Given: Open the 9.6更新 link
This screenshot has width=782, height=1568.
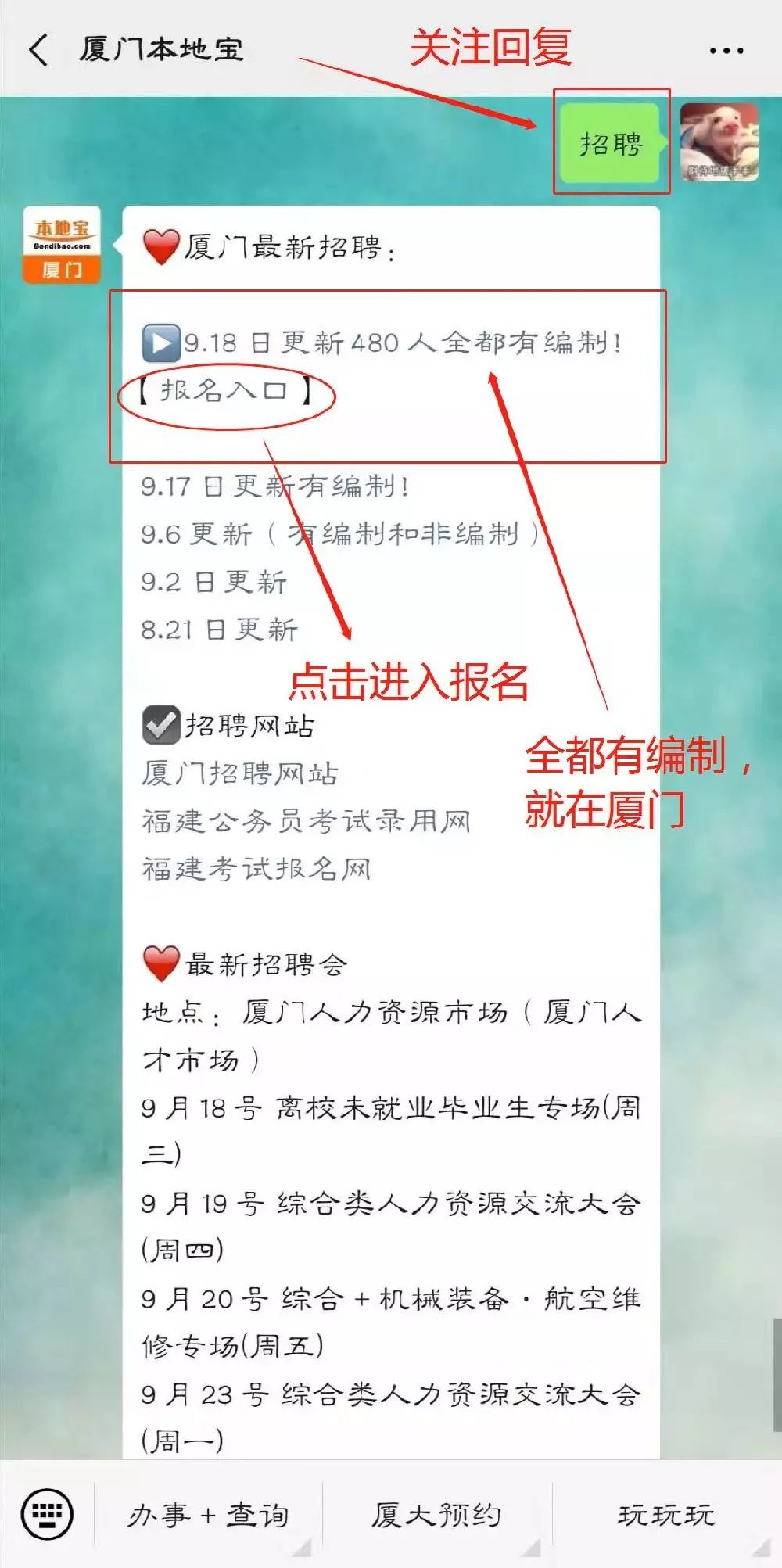Looking at the screenshot, I should 341,534.
